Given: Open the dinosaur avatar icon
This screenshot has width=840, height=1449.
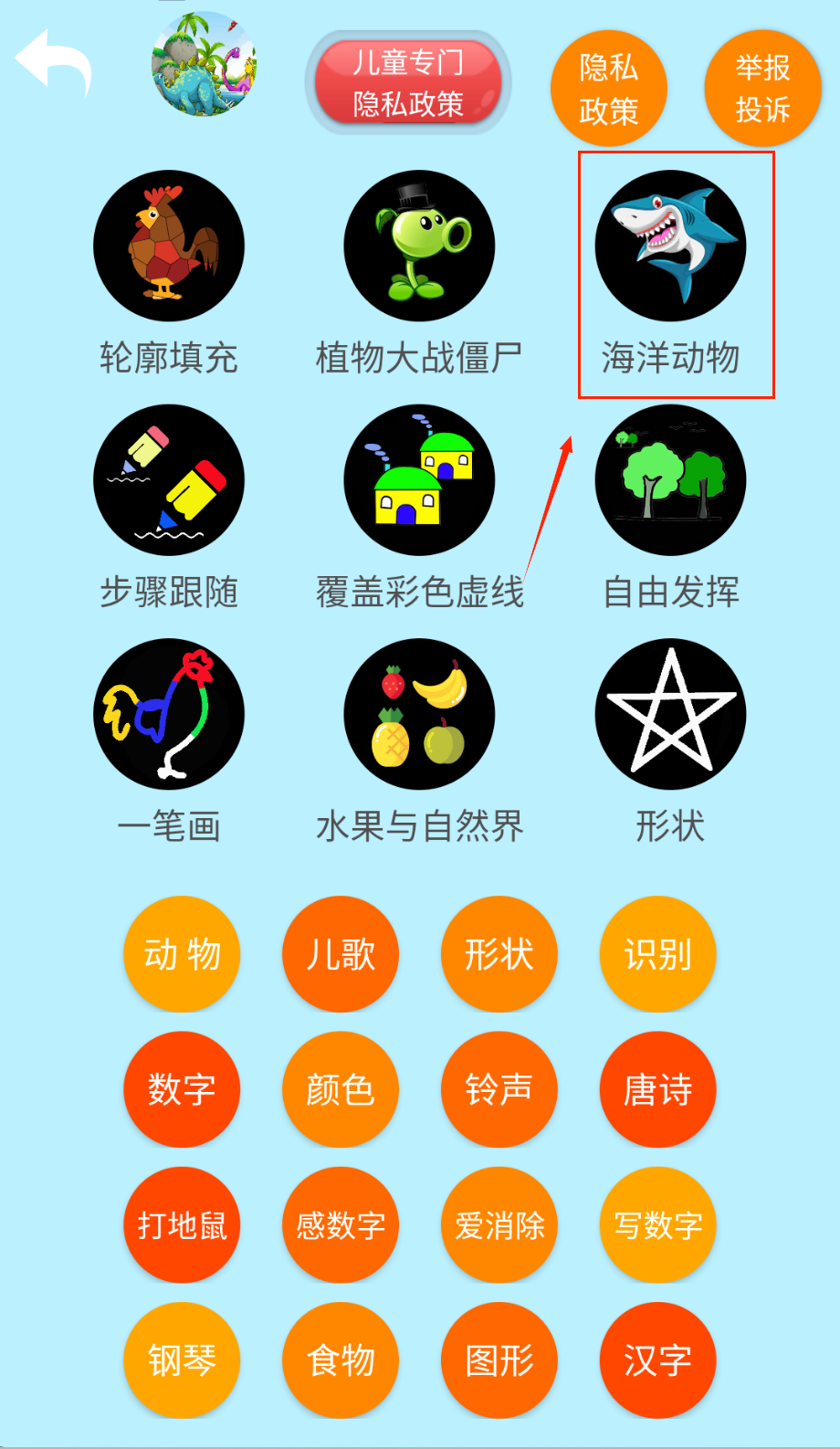Looking at the screenshot, I should pos(204,64).
